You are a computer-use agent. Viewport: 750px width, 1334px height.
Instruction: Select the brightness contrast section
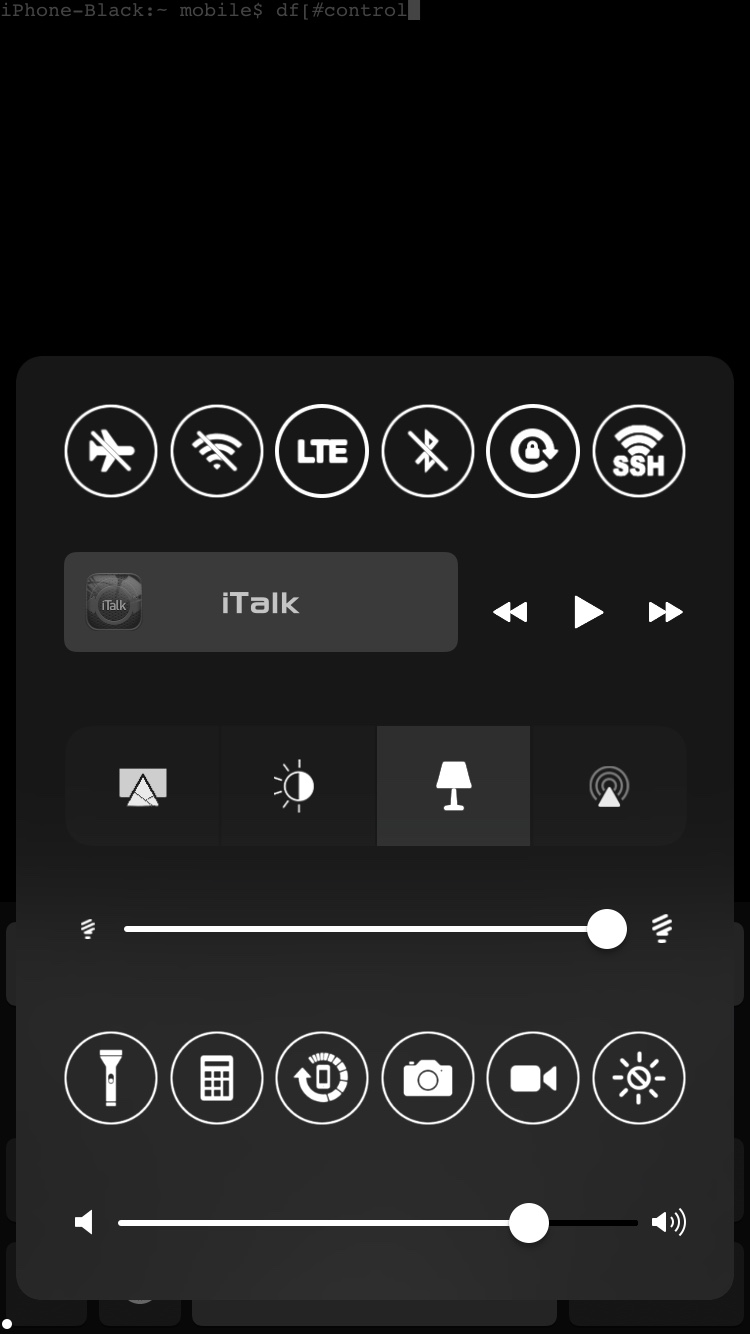point(297,787)
